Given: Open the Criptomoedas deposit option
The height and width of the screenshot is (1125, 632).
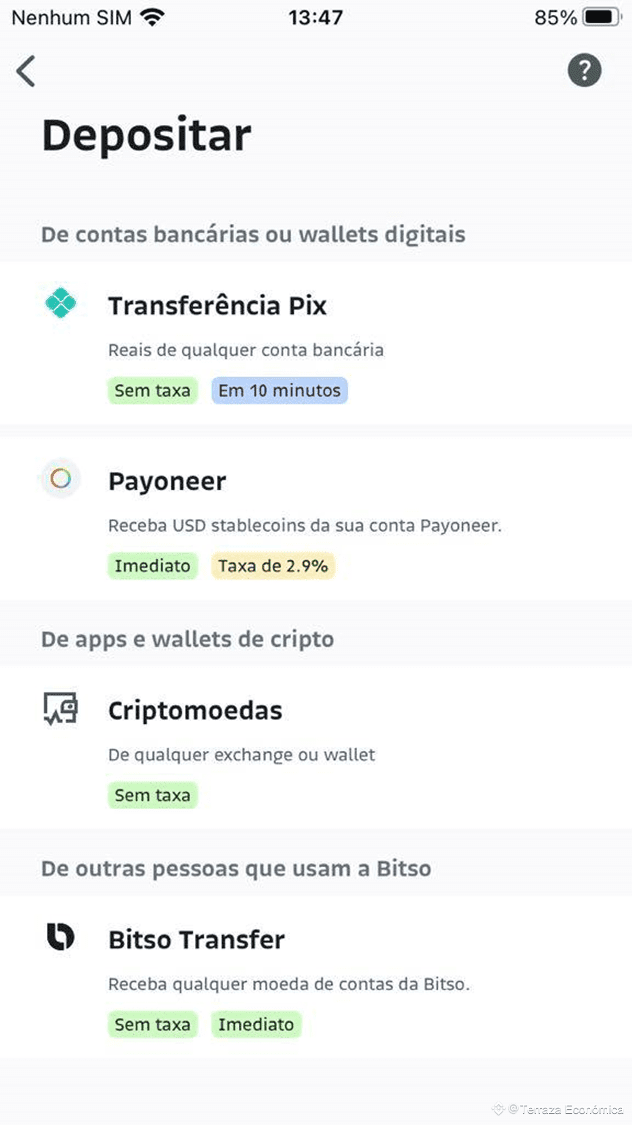Looking at the screenshot, I should tap(195, 711).
